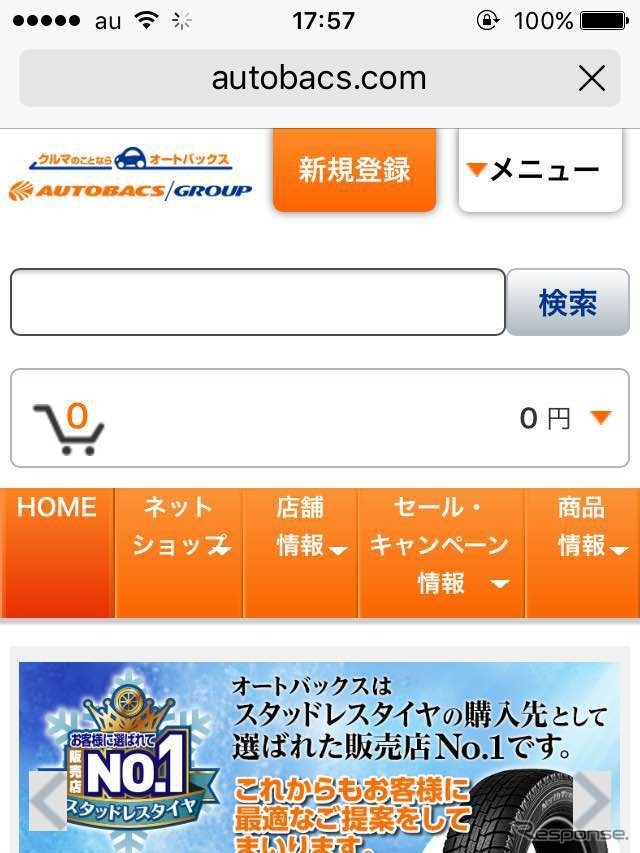Go to the HOME tab
640x853 pixels.
[57, 552]
